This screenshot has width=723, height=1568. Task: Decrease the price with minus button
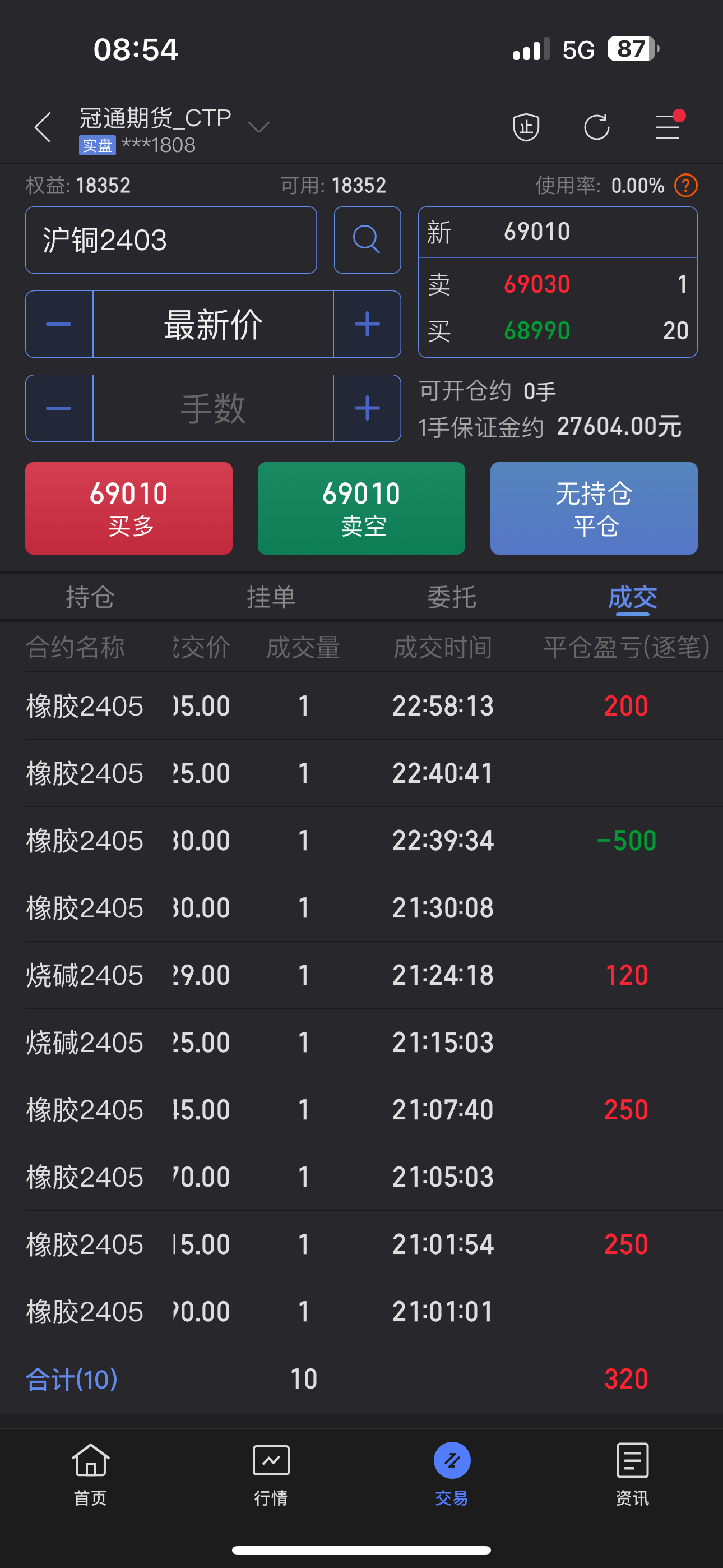(x=59, y=324)
